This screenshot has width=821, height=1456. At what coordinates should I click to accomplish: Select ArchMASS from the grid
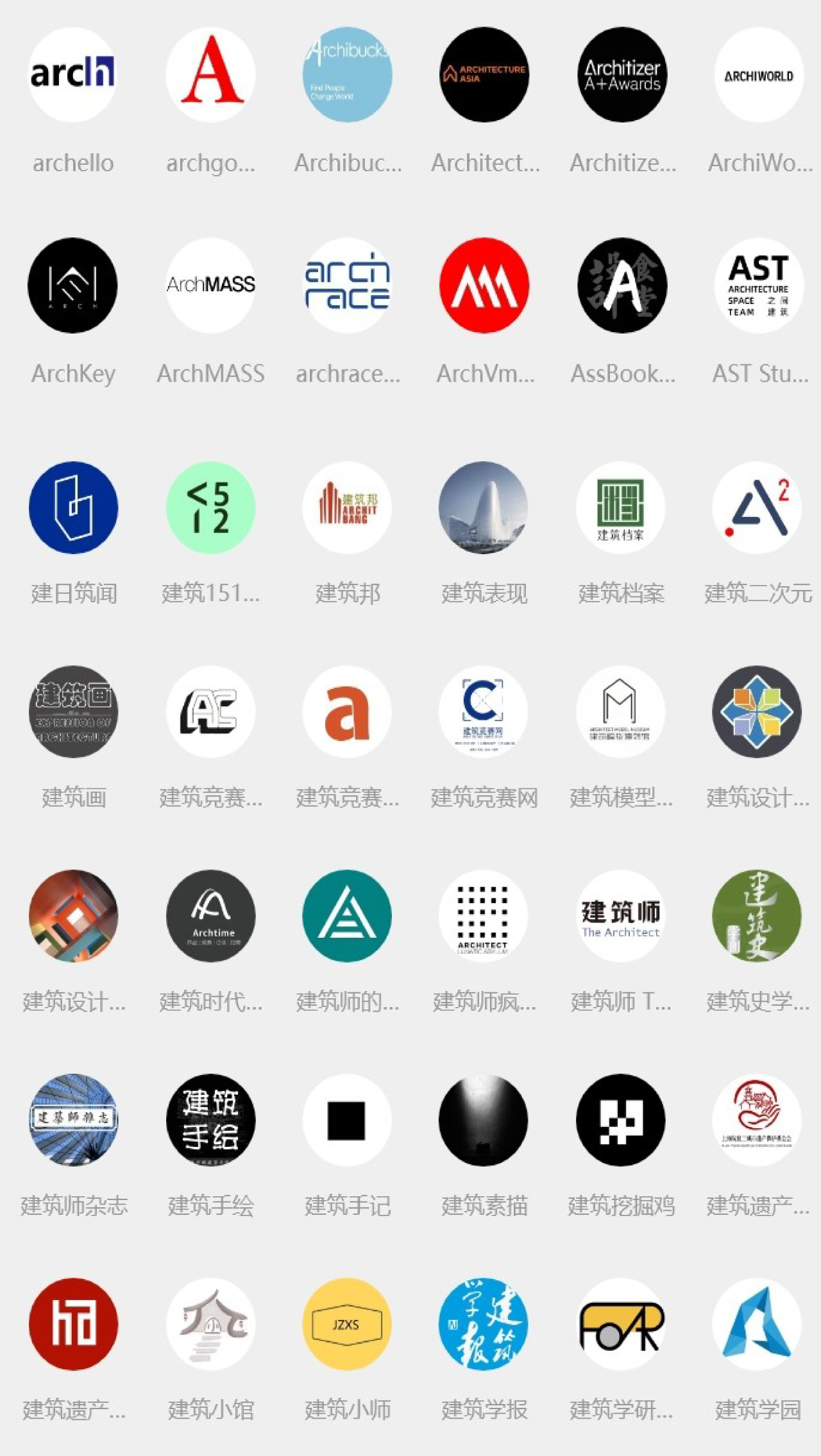(210, 285)
